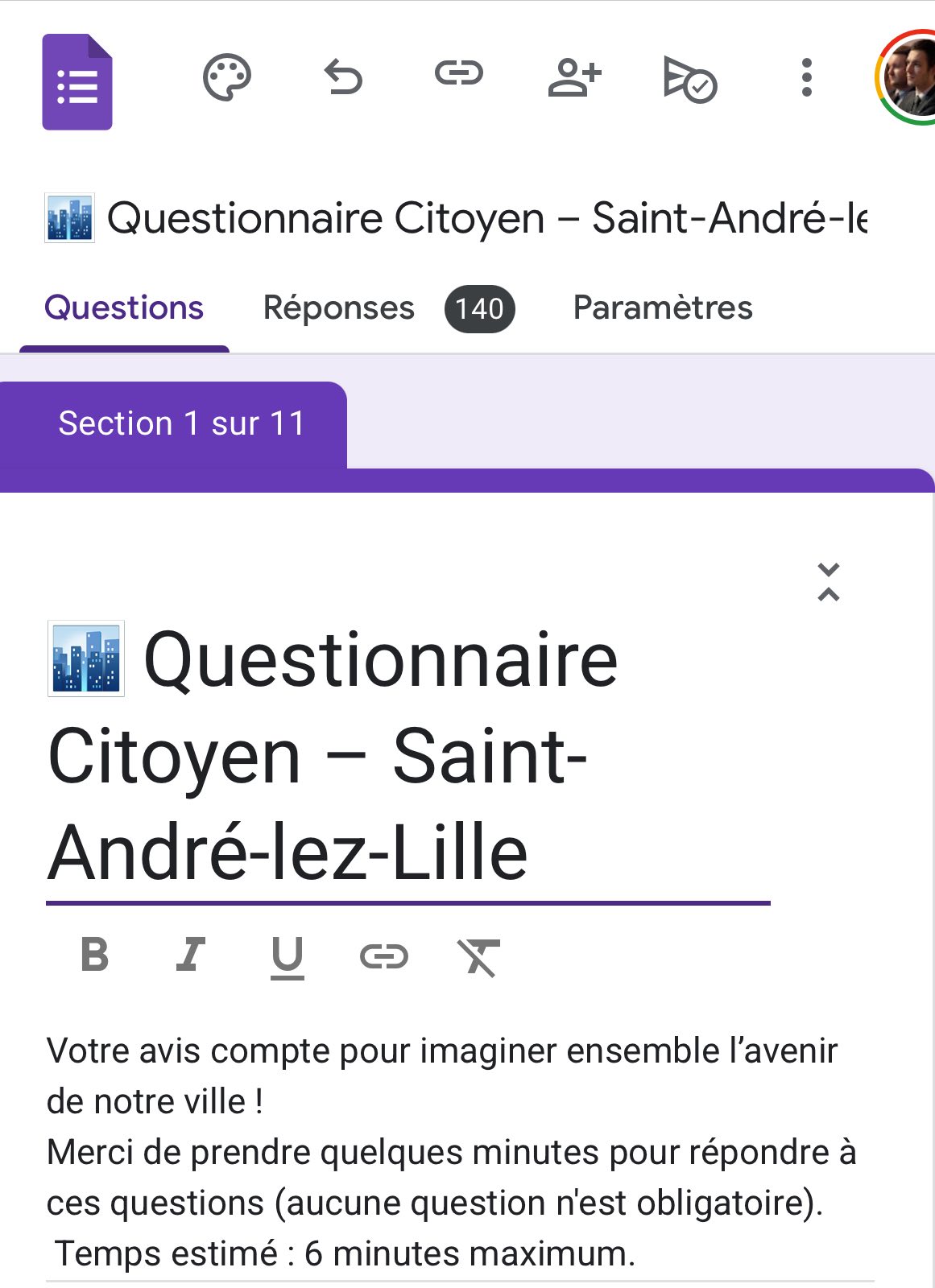Toggle italic formatting
The image size is (935, 1288).
191,957
